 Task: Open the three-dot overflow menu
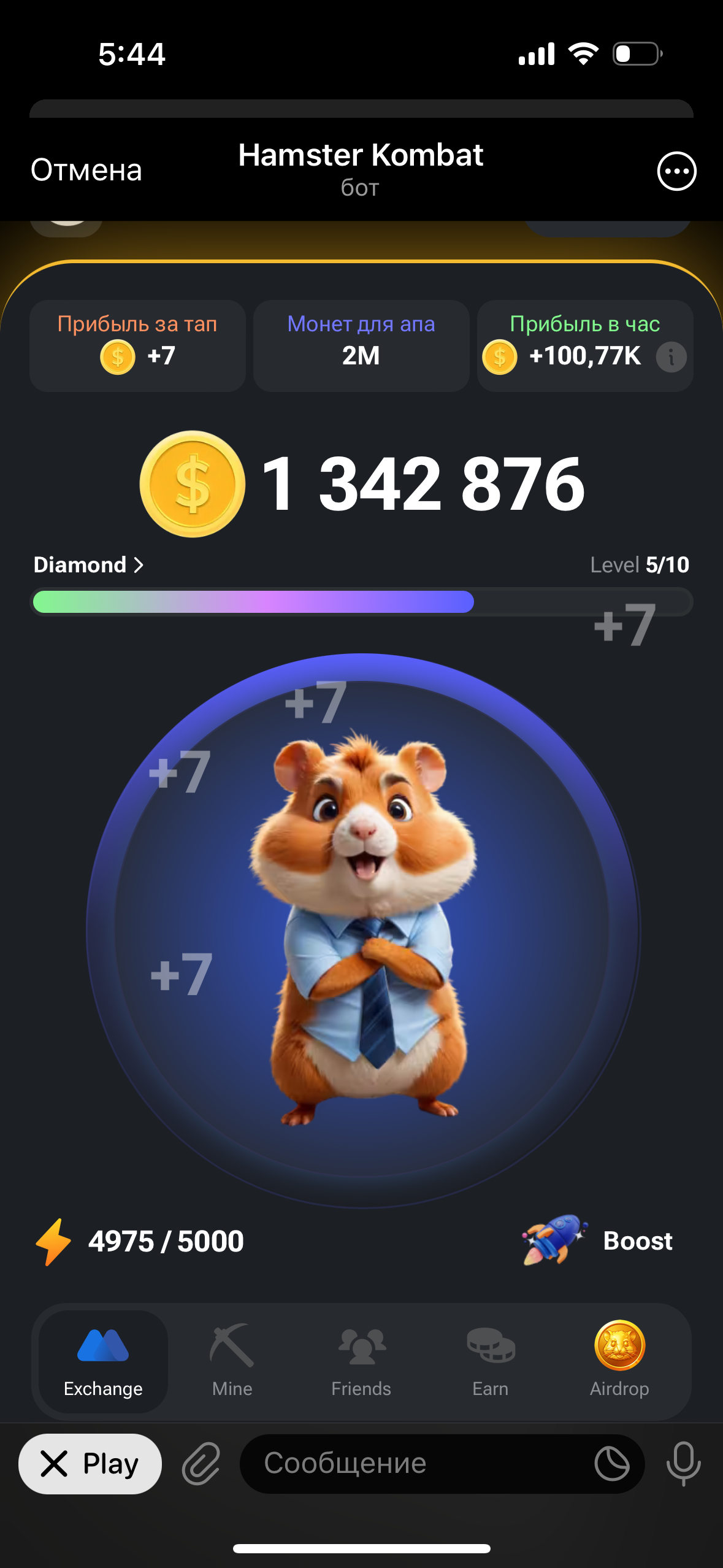pos(676,171)
